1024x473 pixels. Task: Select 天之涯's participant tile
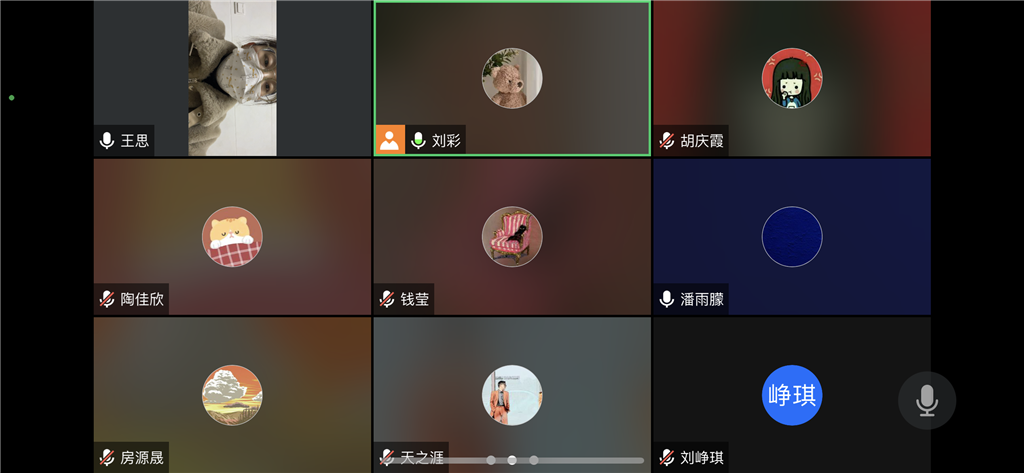pyautogui.click(x=512, y=394)
